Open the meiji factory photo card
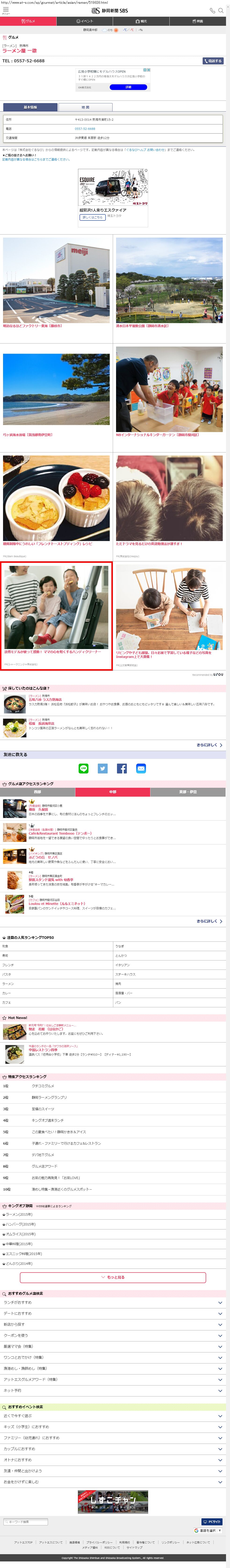The width and height of the screenshot is (230, 1568). [x=57, y=282]
